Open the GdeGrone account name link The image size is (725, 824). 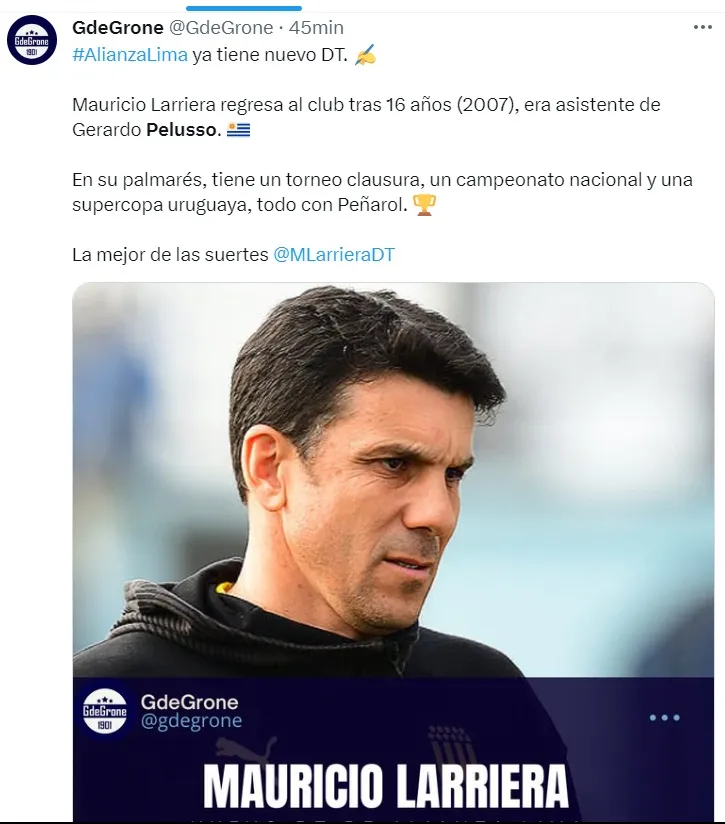[x=118, y=27]
